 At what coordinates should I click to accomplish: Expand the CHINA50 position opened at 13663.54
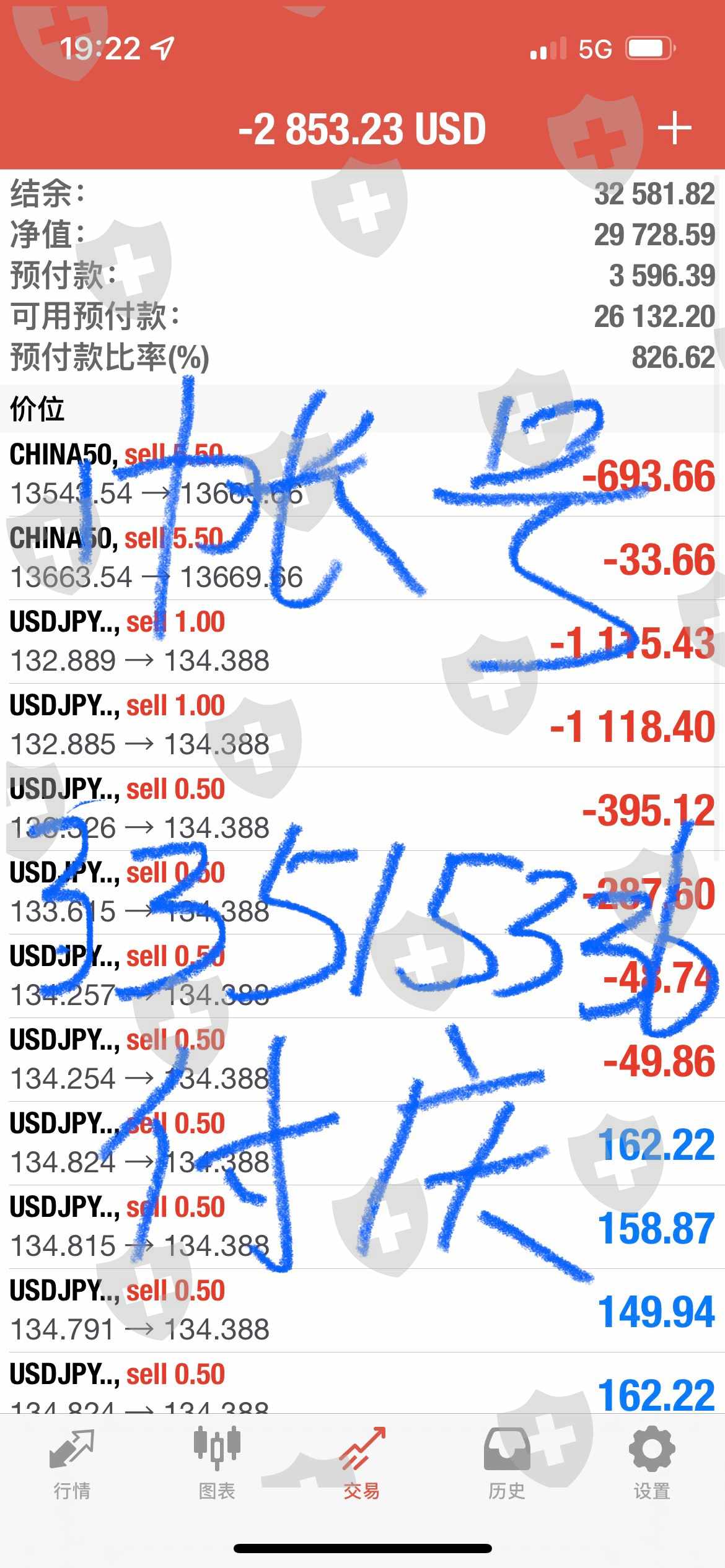click(362, 558)
